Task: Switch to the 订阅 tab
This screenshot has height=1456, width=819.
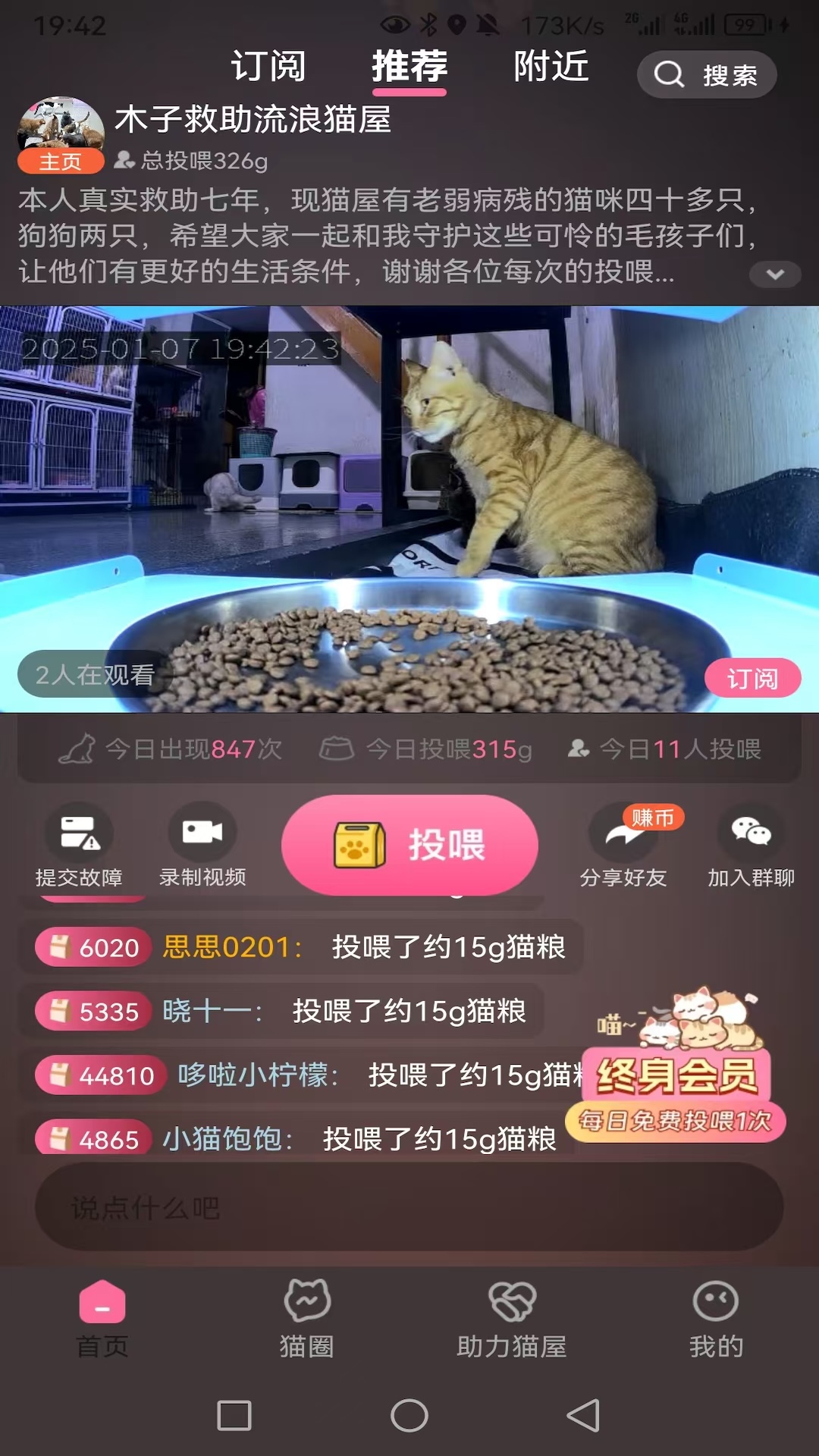Action: 267,67
